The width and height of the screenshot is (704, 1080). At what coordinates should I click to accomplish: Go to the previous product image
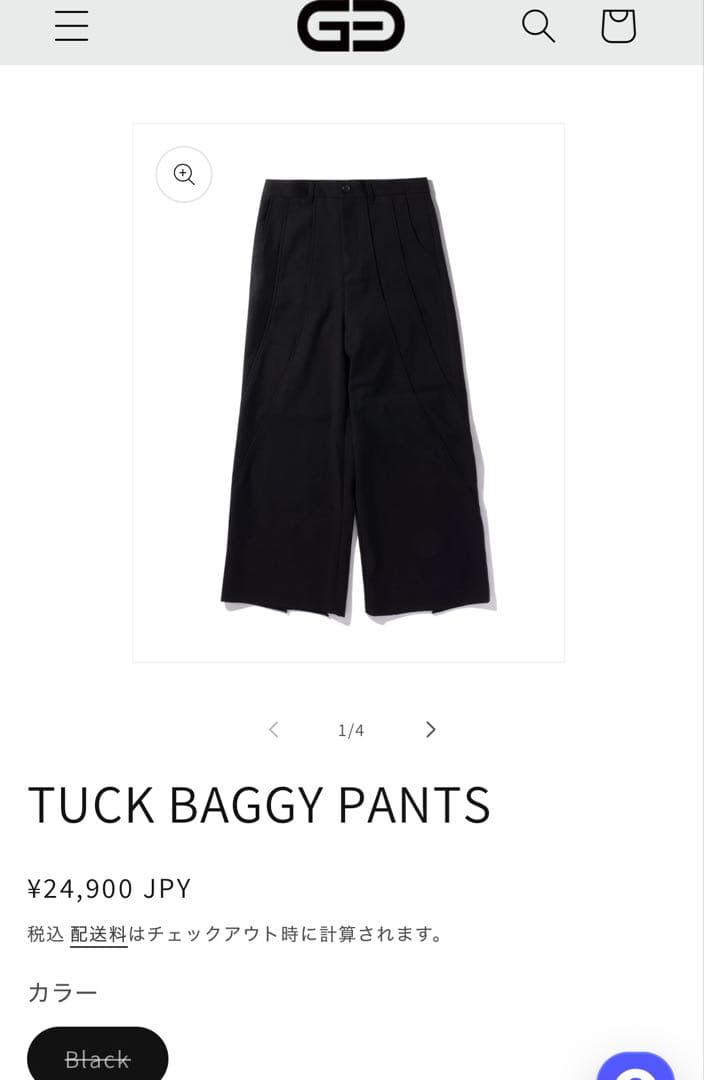273,730
